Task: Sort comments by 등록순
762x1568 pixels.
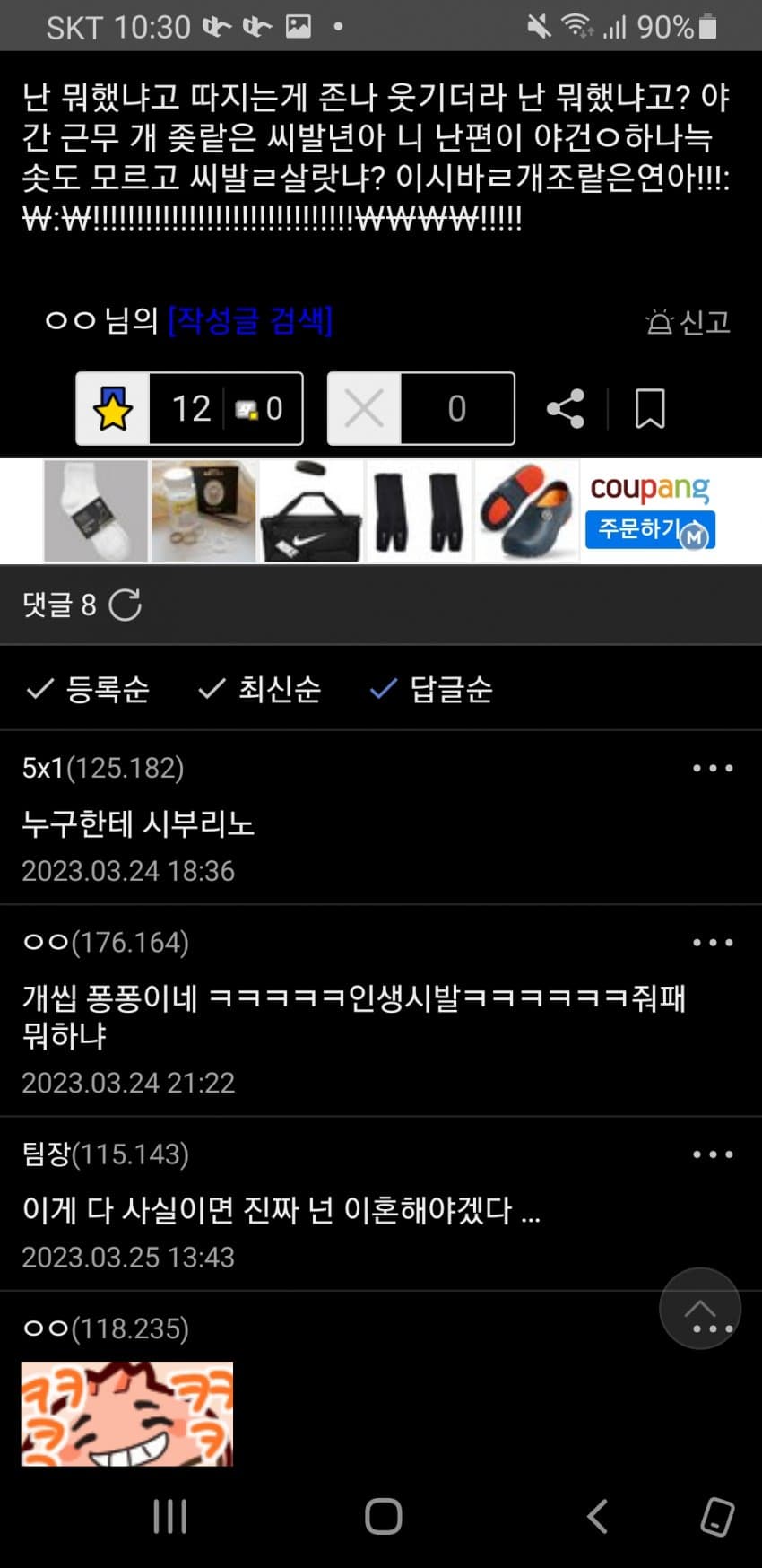Action: (x=89, y=689)
